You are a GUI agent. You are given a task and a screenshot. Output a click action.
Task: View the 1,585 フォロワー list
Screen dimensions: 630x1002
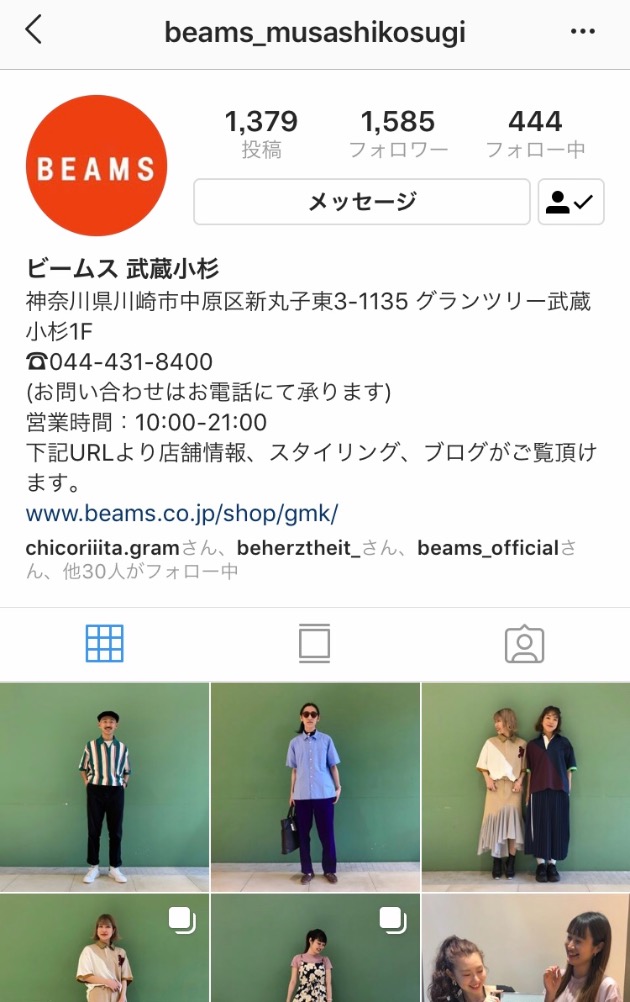[x=398, y=135]
